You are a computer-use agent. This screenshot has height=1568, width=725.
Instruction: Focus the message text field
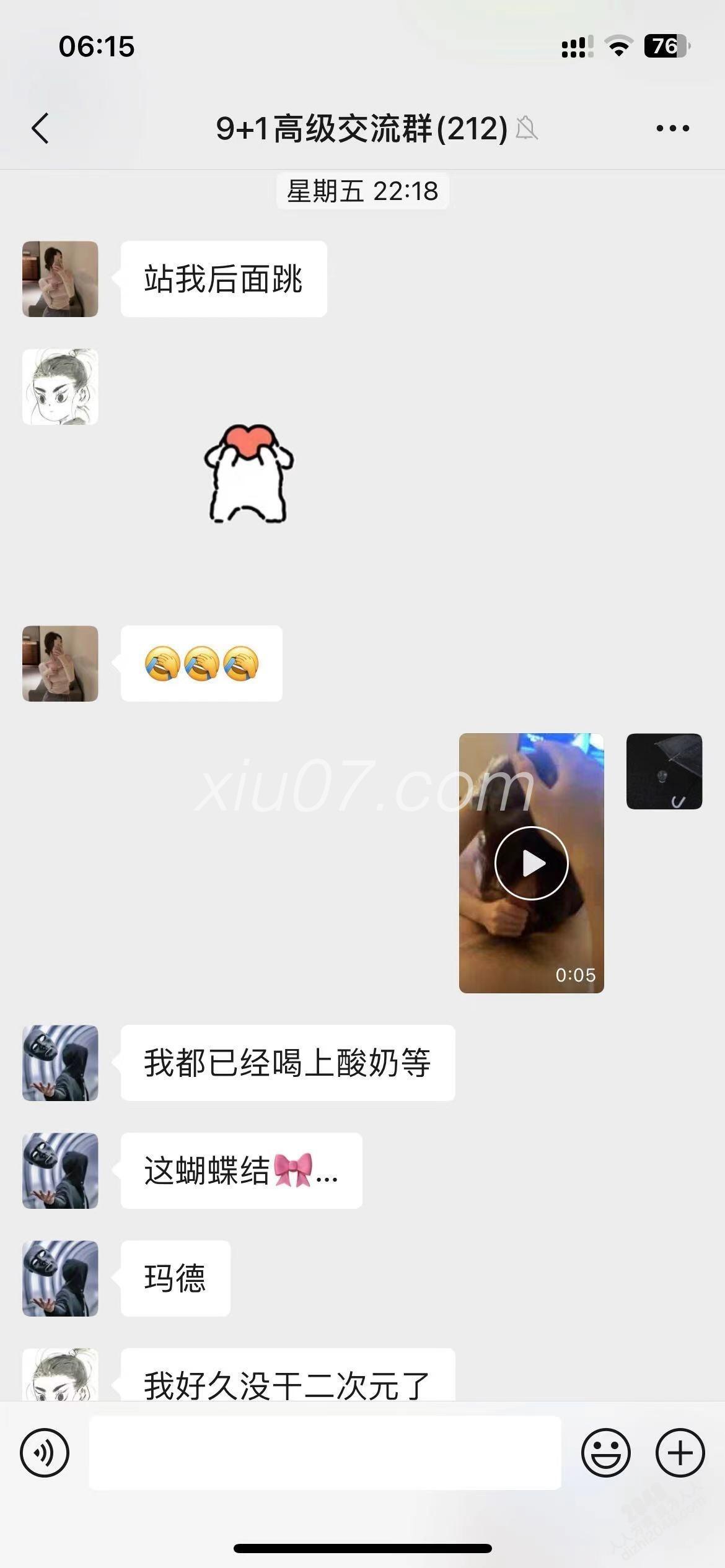coord(325,1452)
